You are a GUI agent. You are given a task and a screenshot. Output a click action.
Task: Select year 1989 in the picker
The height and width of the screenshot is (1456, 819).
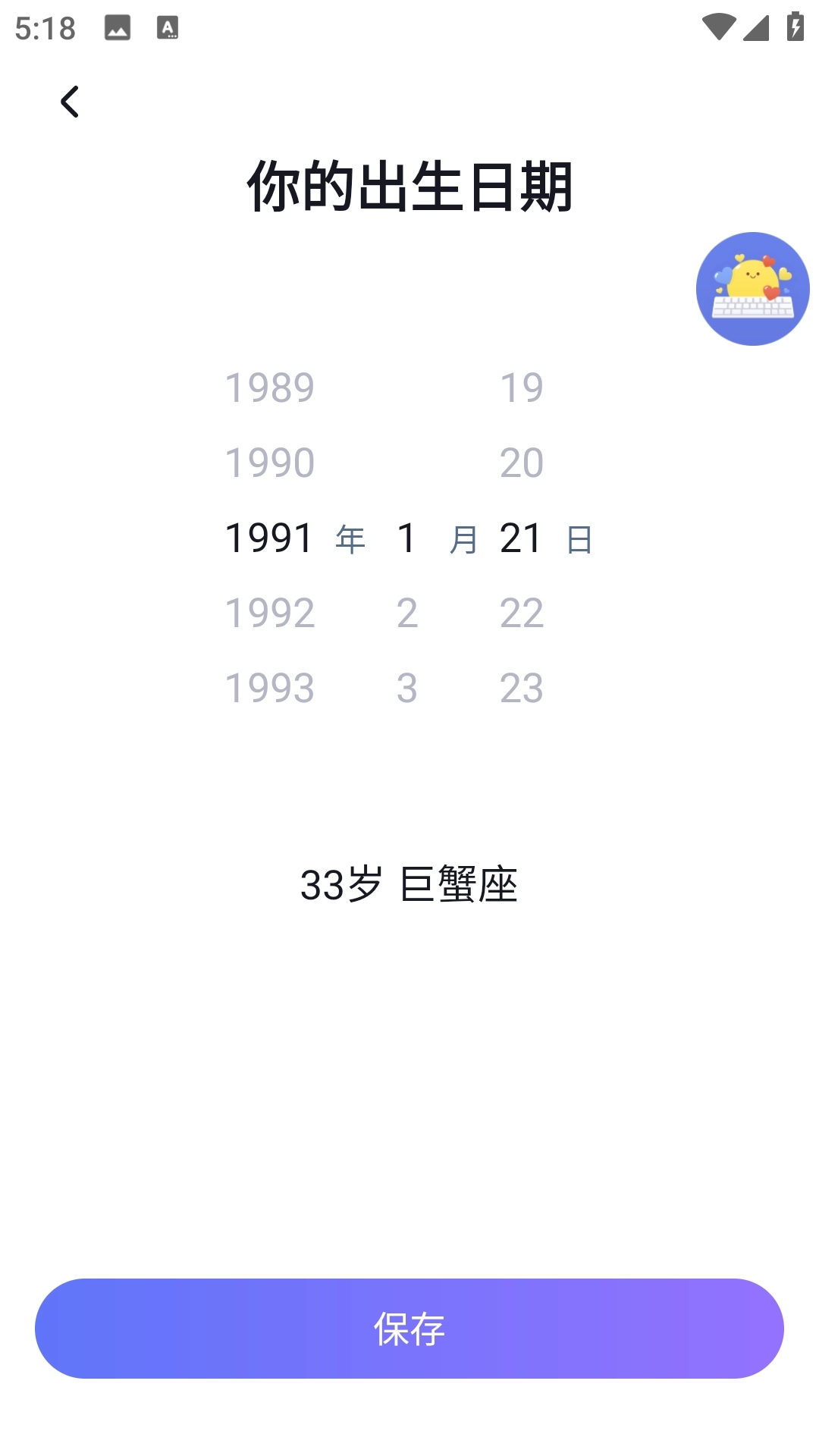point(271,388)
